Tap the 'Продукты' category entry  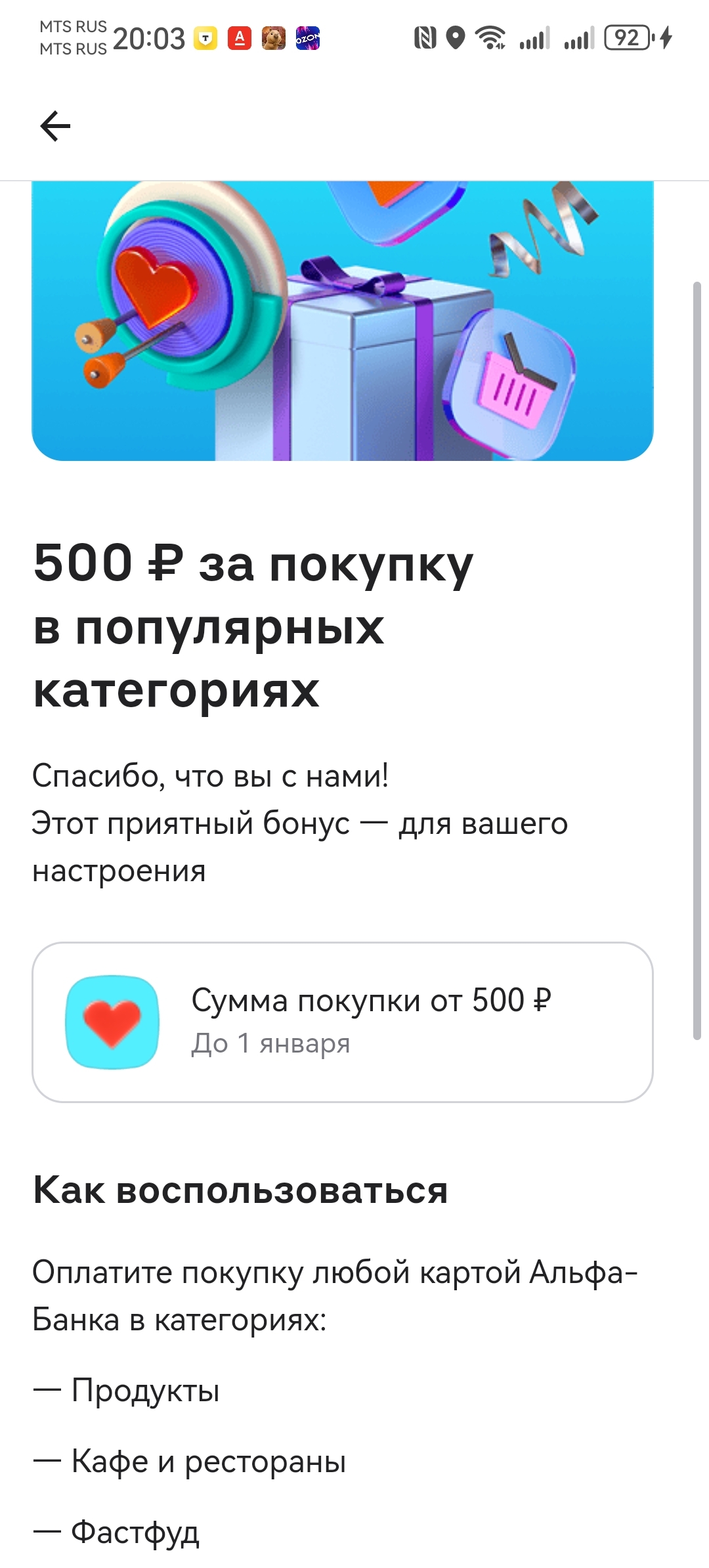pyautogui.click(x=129, y=1389)
